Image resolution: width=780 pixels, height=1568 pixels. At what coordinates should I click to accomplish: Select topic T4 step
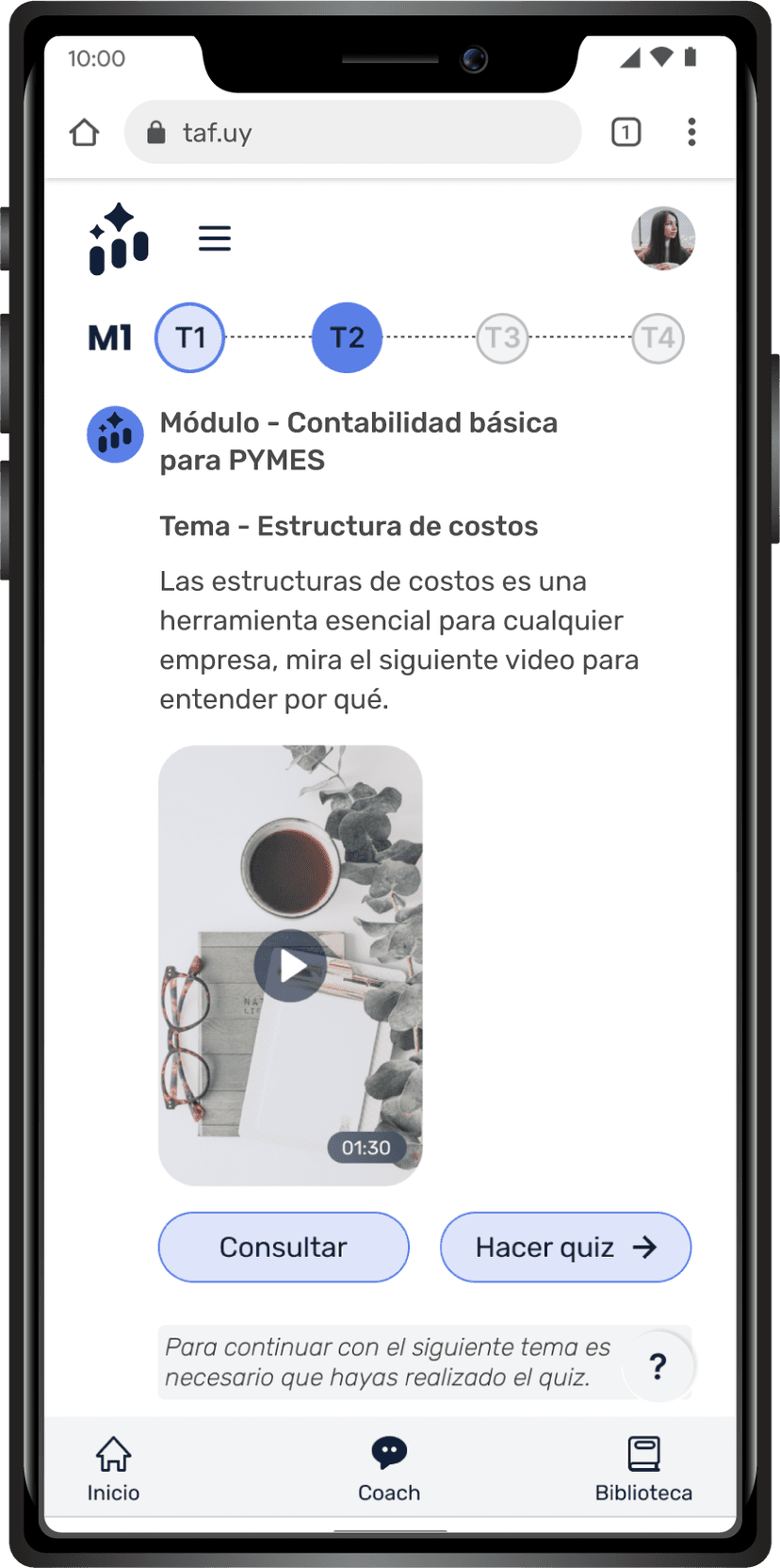[x=658, y=337]
